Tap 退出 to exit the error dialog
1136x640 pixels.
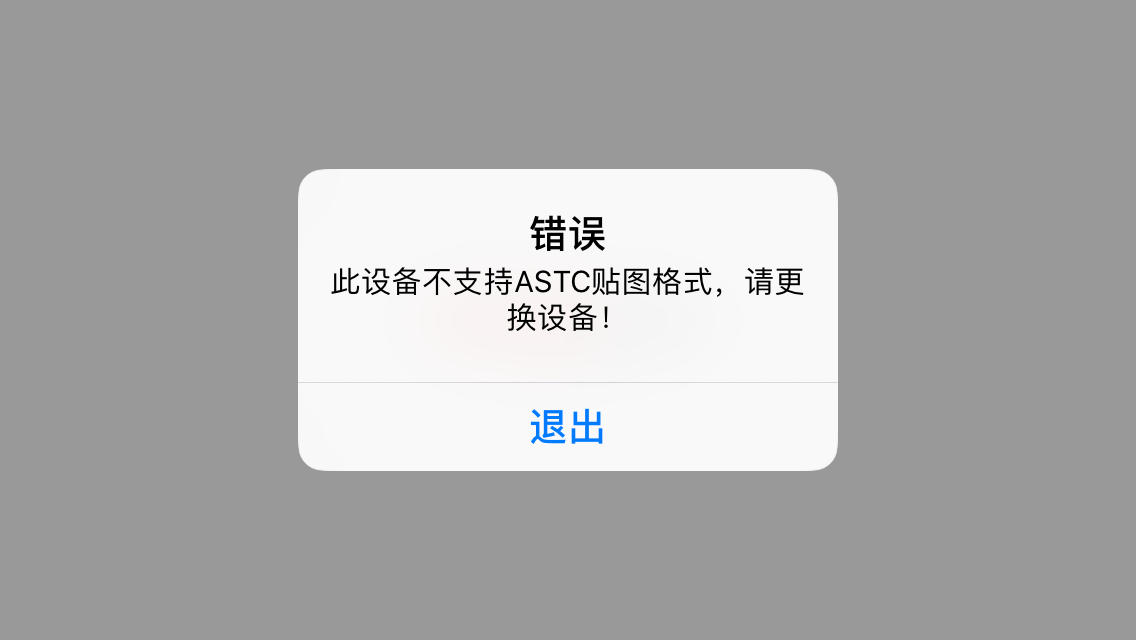point(567,427)
